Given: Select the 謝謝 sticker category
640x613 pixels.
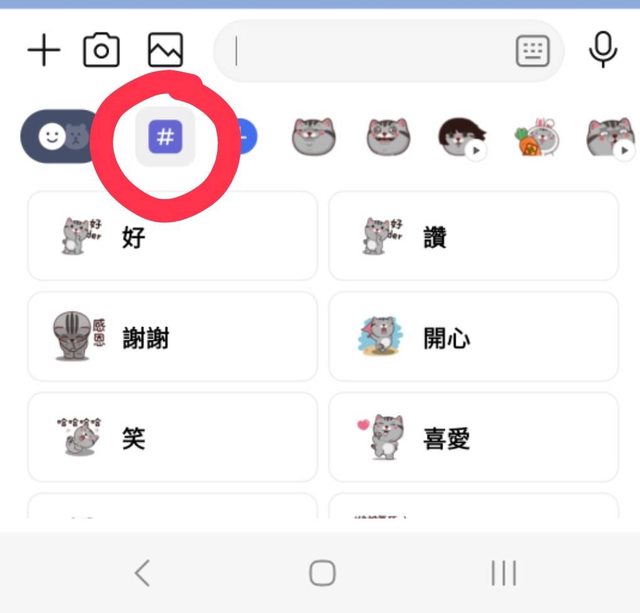Looking at the screenshot, I should (172, 338).
